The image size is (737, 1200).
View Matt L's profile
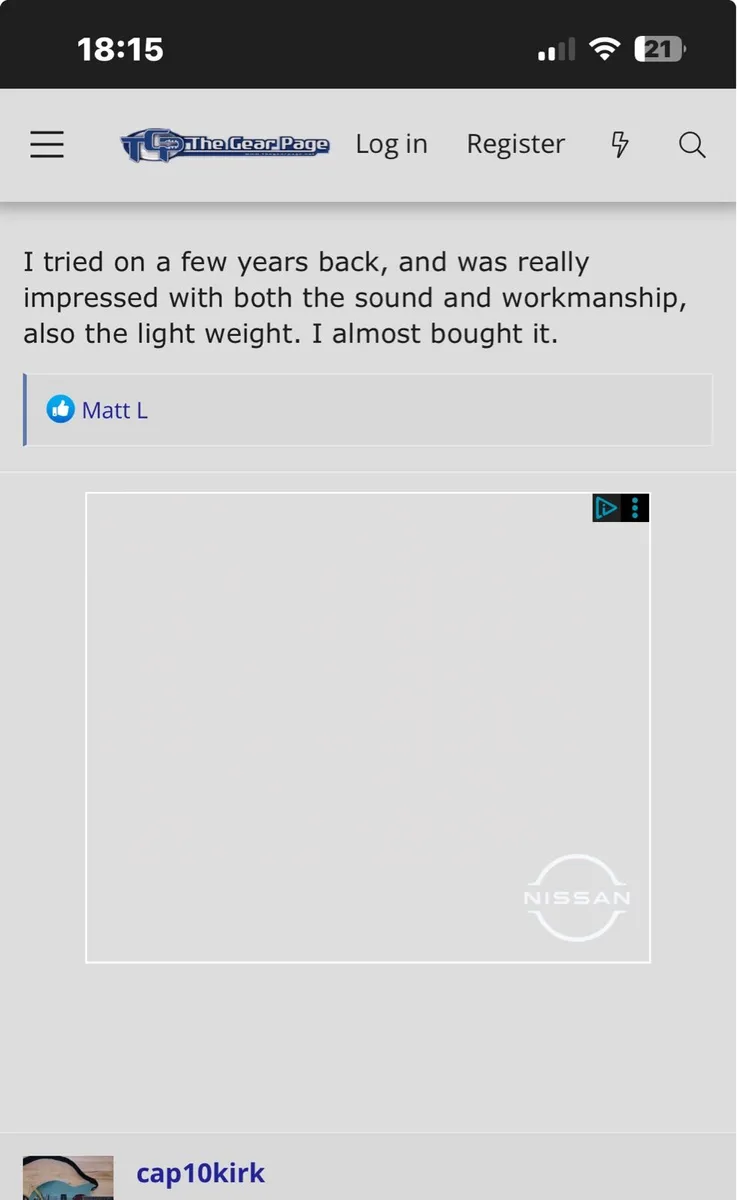[114, 410]
